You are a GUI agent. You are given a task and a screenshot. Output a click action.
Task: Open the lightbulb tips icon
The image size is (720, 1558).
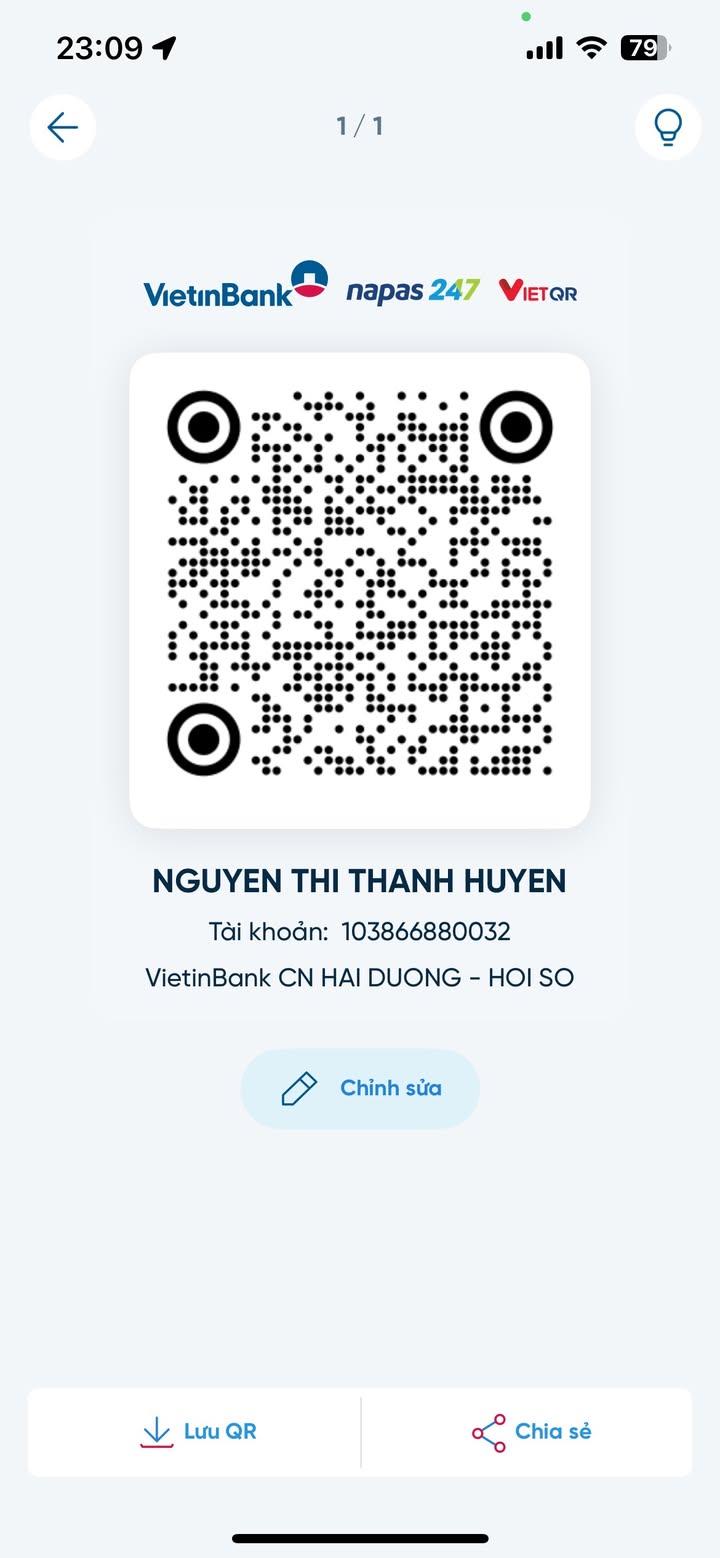point(667,127)
